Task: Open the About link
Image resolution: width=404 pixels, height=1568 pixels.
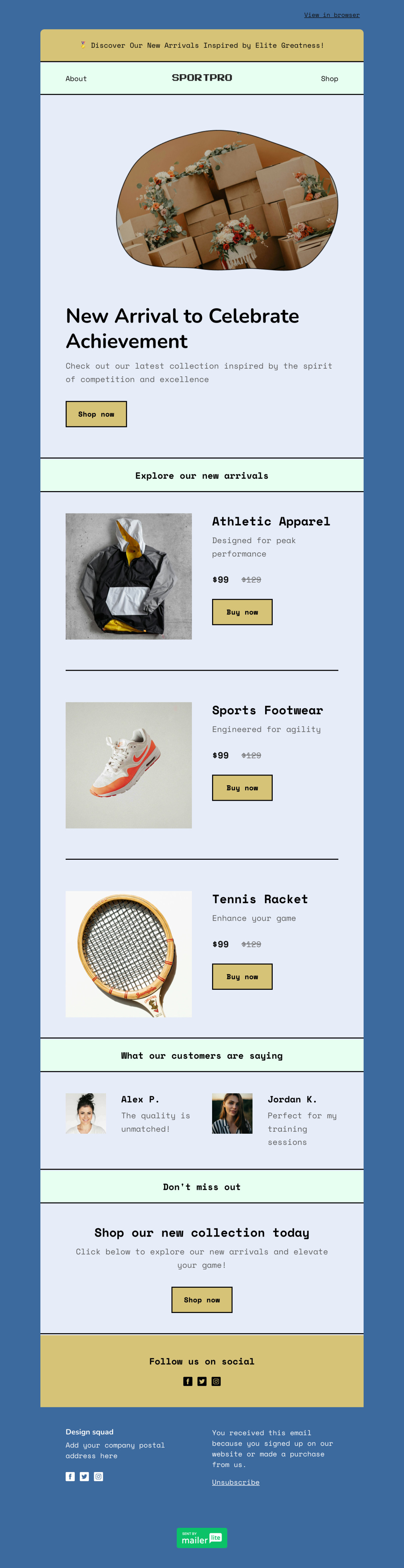Action: pyautogui.click(x=76, y=79)
